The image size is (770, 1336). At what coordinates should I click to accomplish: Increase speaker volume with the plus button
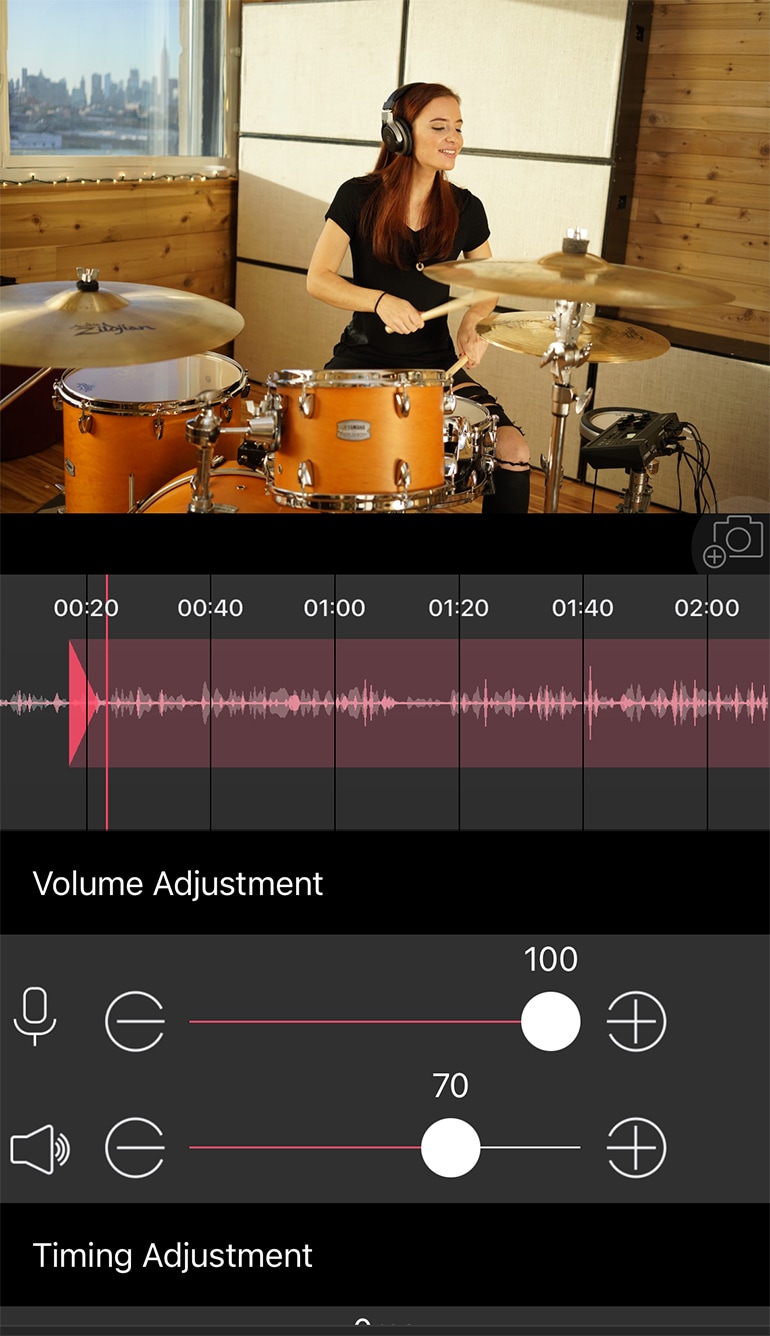click(636, 1147)
